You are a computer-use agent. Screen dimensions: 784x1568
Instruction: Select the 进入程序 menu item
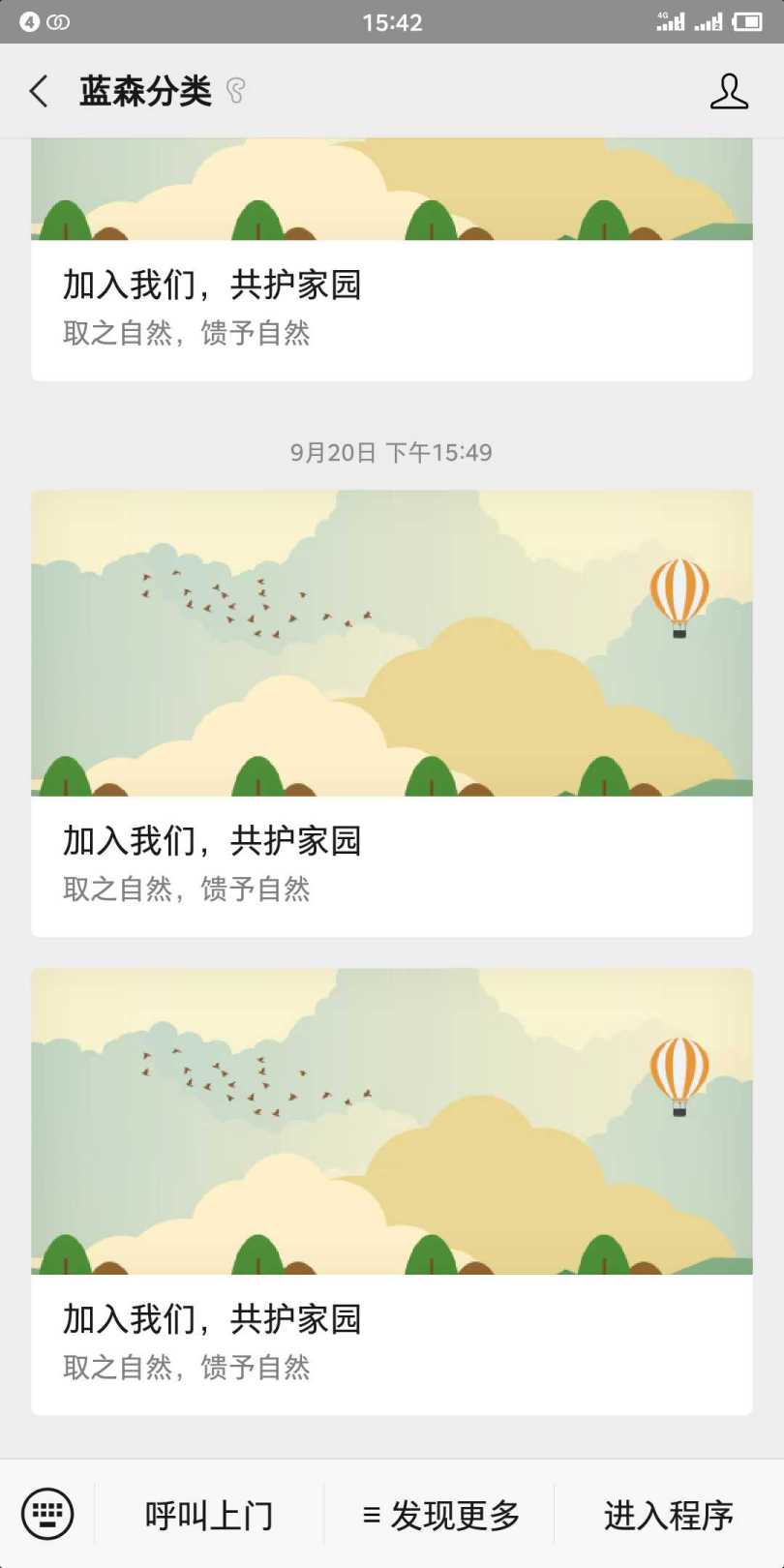tap(669, 1515)
